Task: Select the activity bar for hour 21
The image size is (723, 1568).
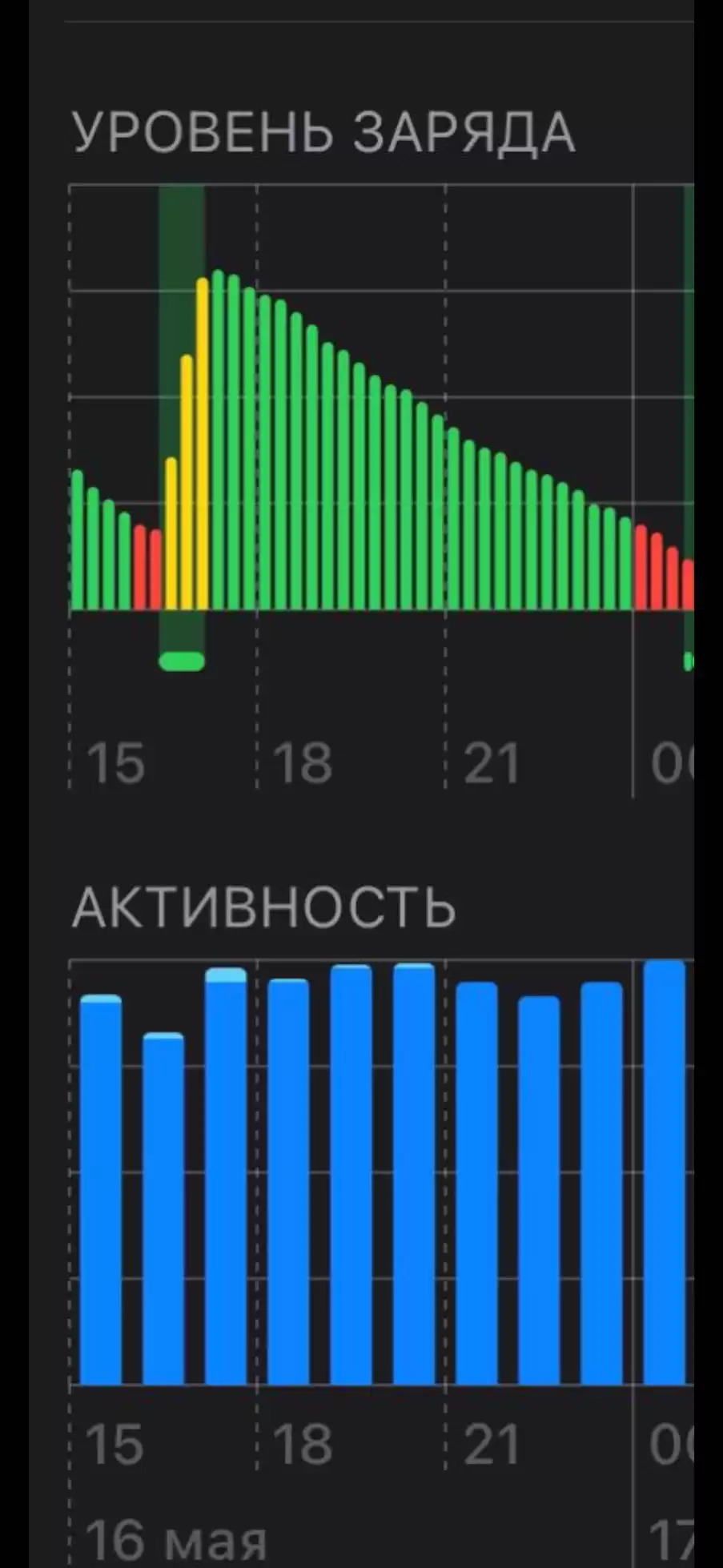Action: [476, 1183]
